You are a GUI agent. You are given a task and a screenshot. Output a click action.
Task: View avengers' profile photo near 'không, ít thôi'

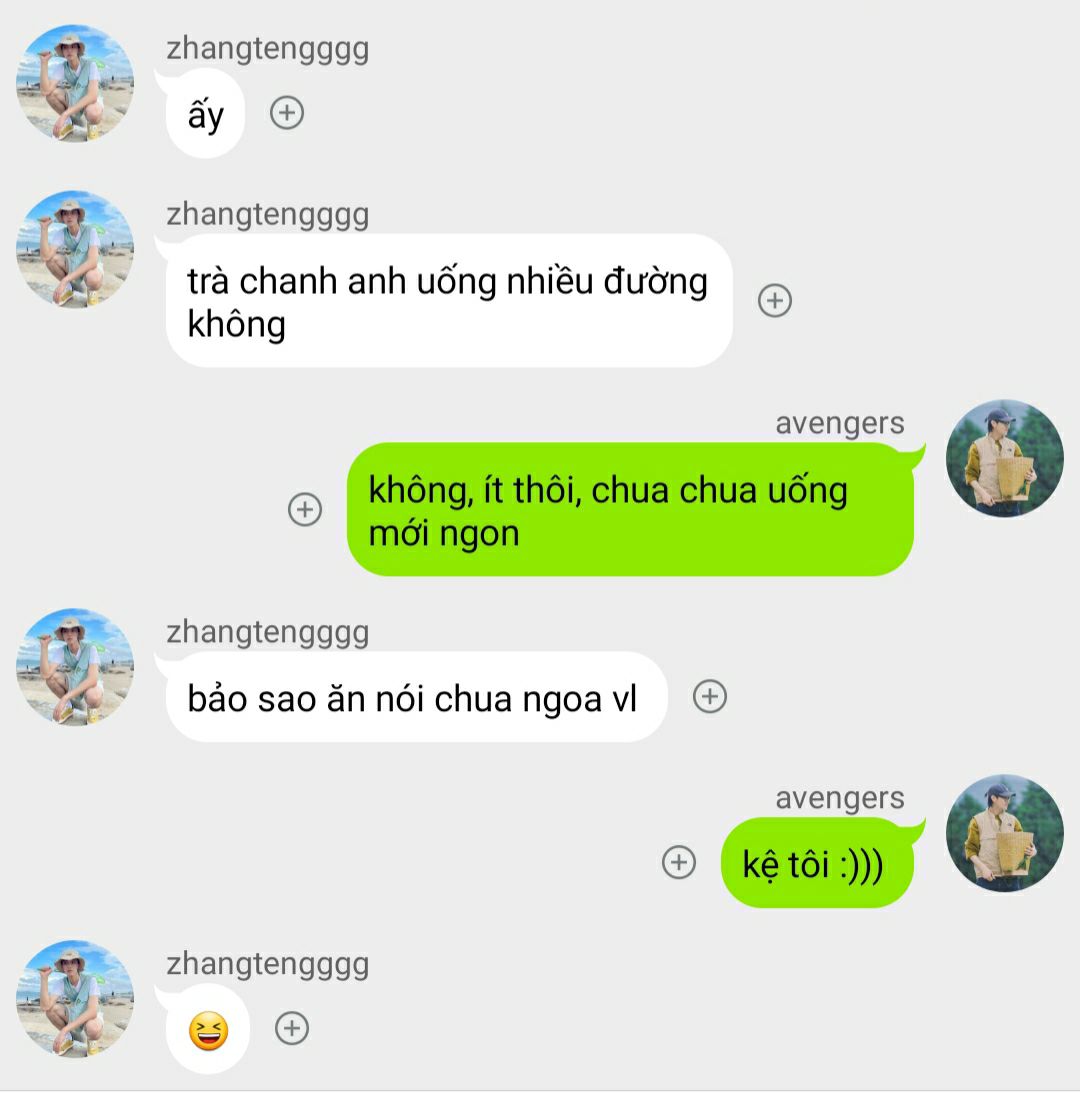(x=1004, y=458)
